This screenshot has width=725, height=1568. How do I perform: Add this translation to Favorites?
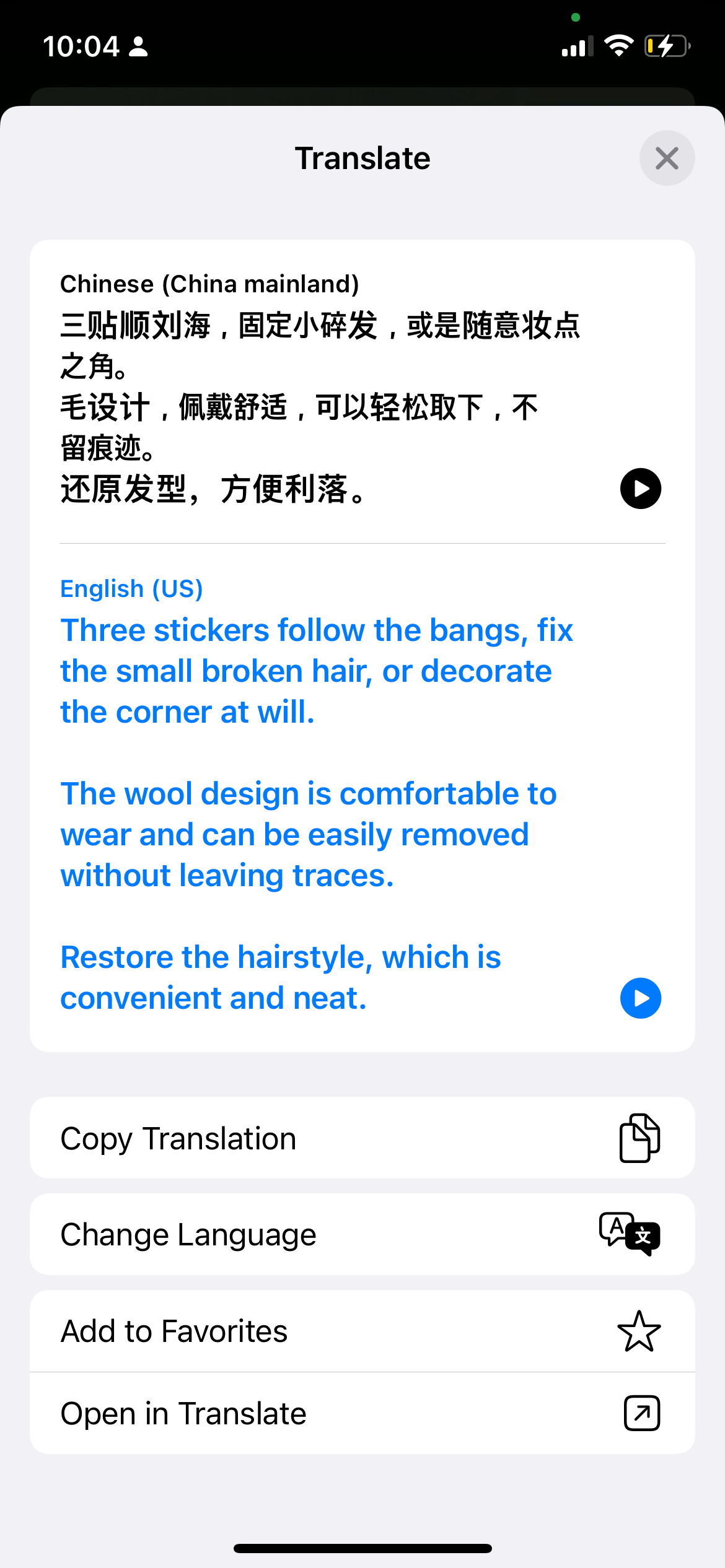[362, 1331]
